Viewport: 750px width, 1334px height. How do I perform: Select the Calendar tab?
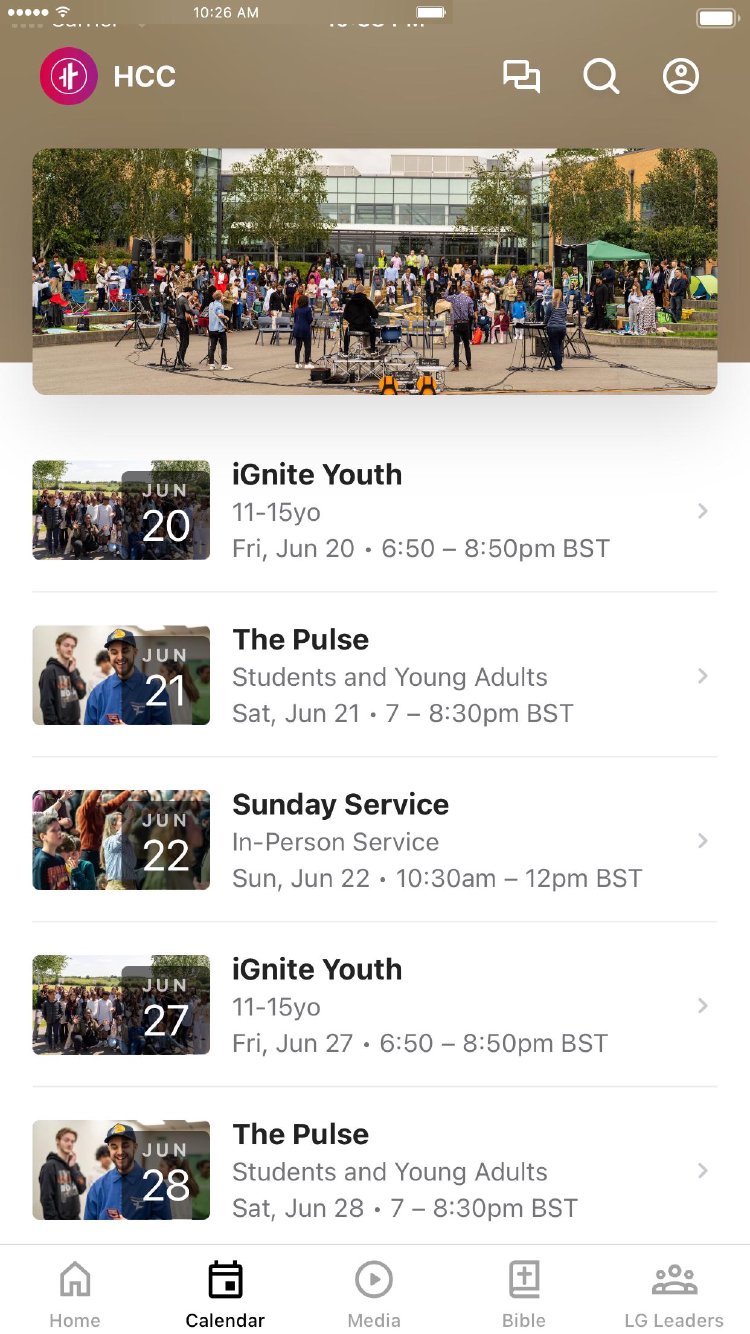(225, 1294)
